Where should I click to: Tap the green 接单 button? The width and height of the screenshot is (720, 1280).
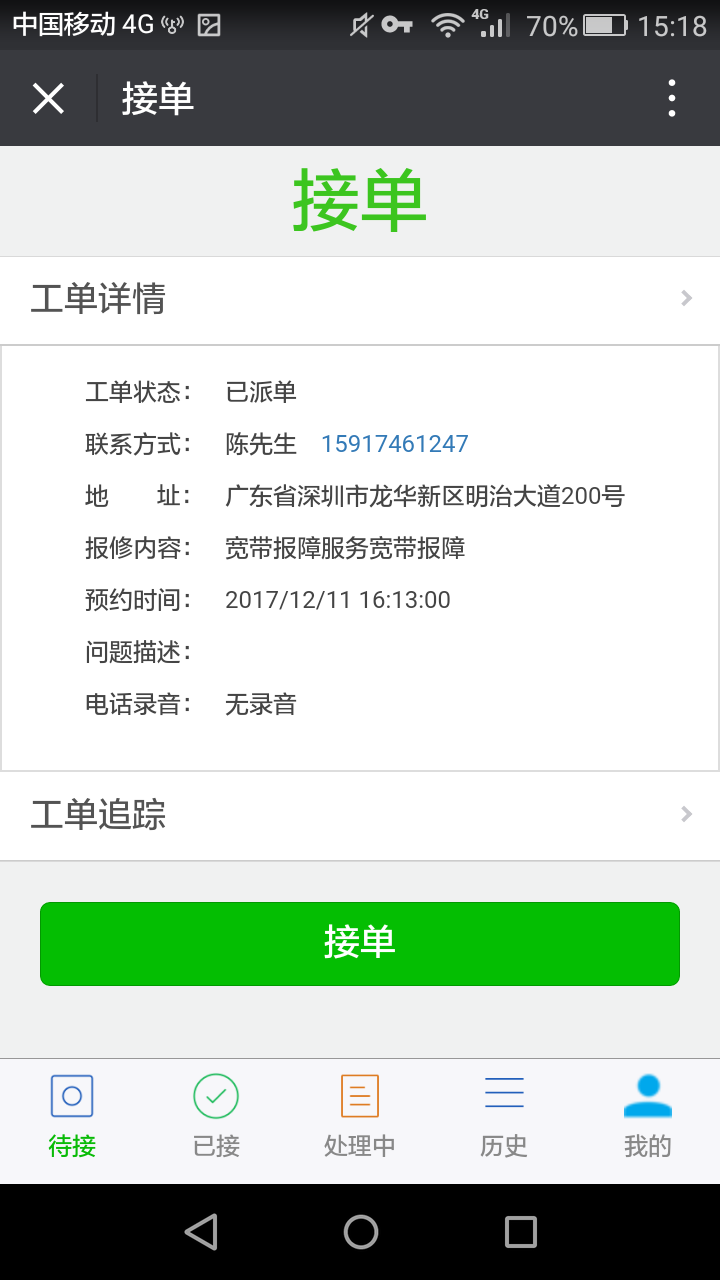click(x=360, y=943)
